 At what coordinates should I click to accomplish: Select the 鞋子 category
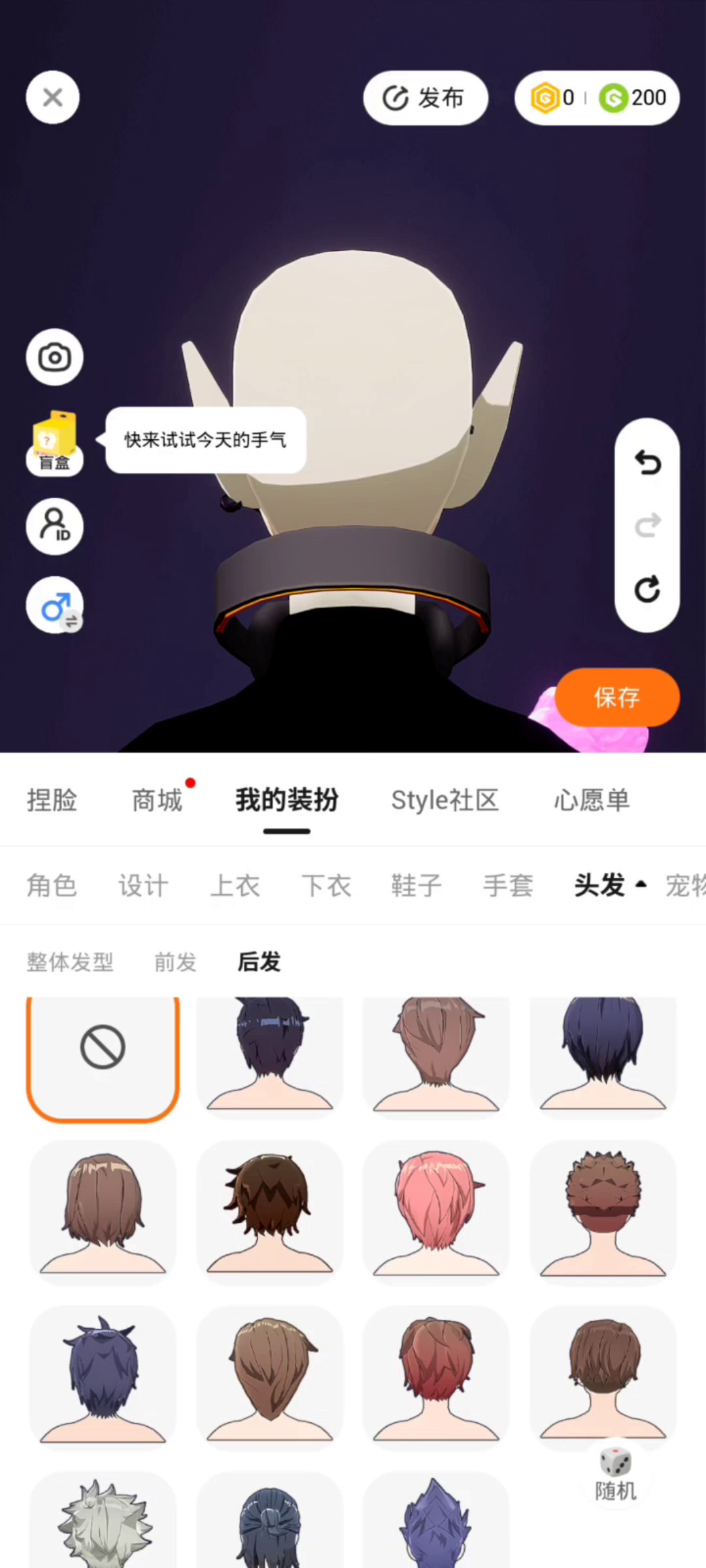[416, 886]
